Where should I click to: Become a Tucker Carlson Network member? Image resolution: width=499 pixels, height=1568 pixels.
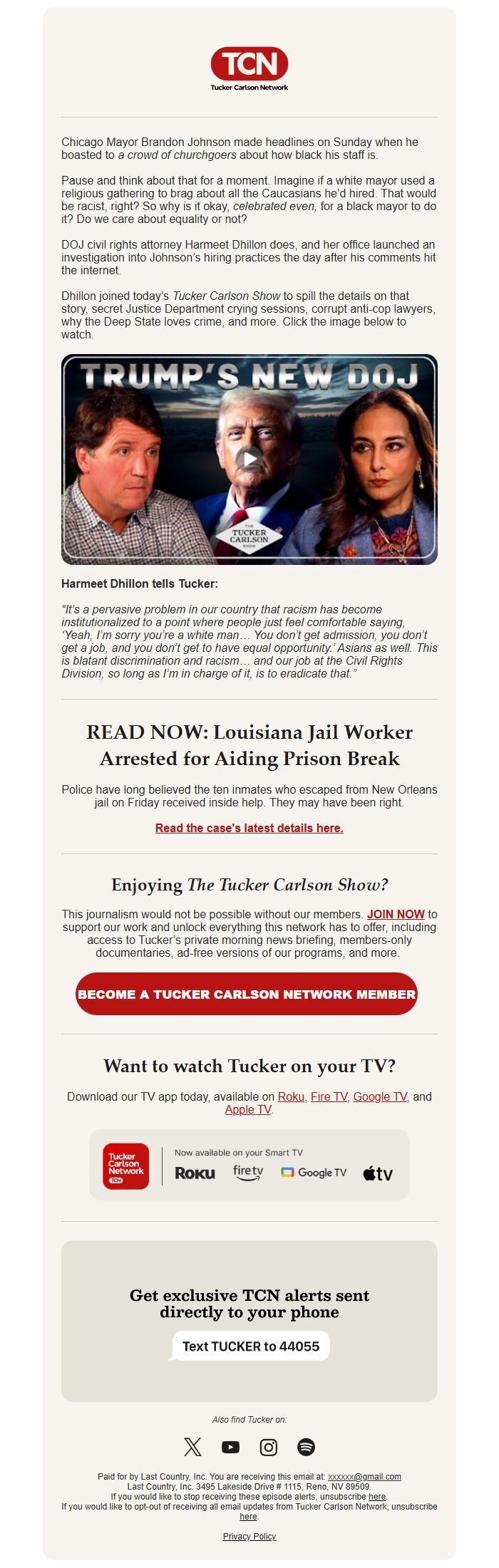point(247,994)
